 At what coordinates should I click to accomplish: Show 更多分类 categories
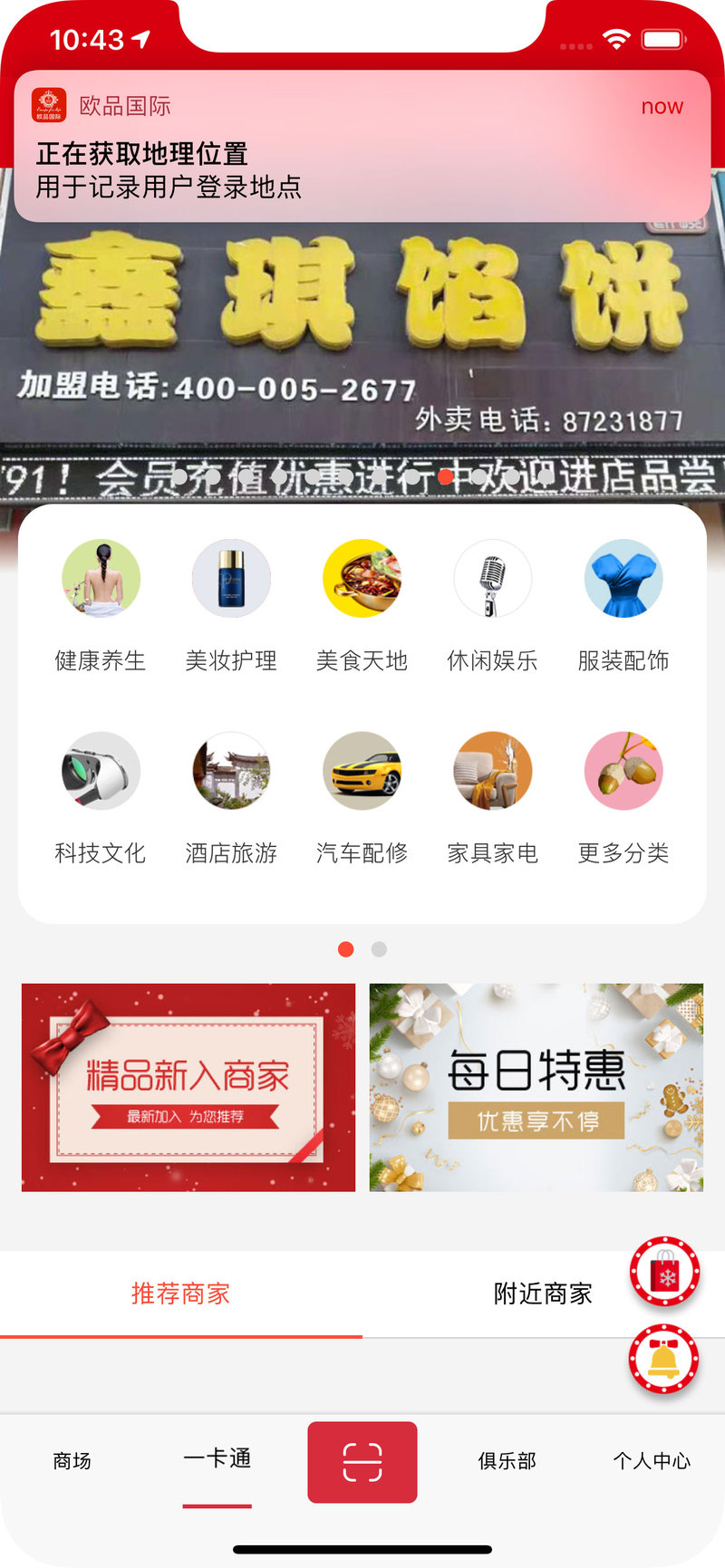pyautogui.click(x=623, y=797)
